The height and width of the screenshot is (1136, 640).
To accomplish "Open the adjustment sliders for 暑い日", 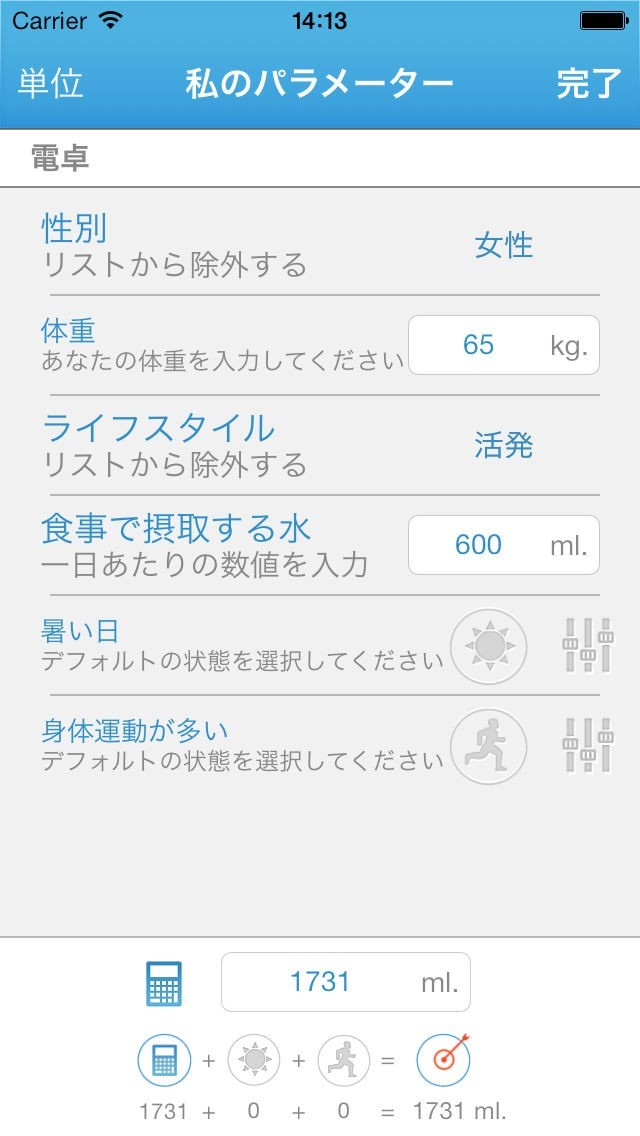I will click(586, 646).
